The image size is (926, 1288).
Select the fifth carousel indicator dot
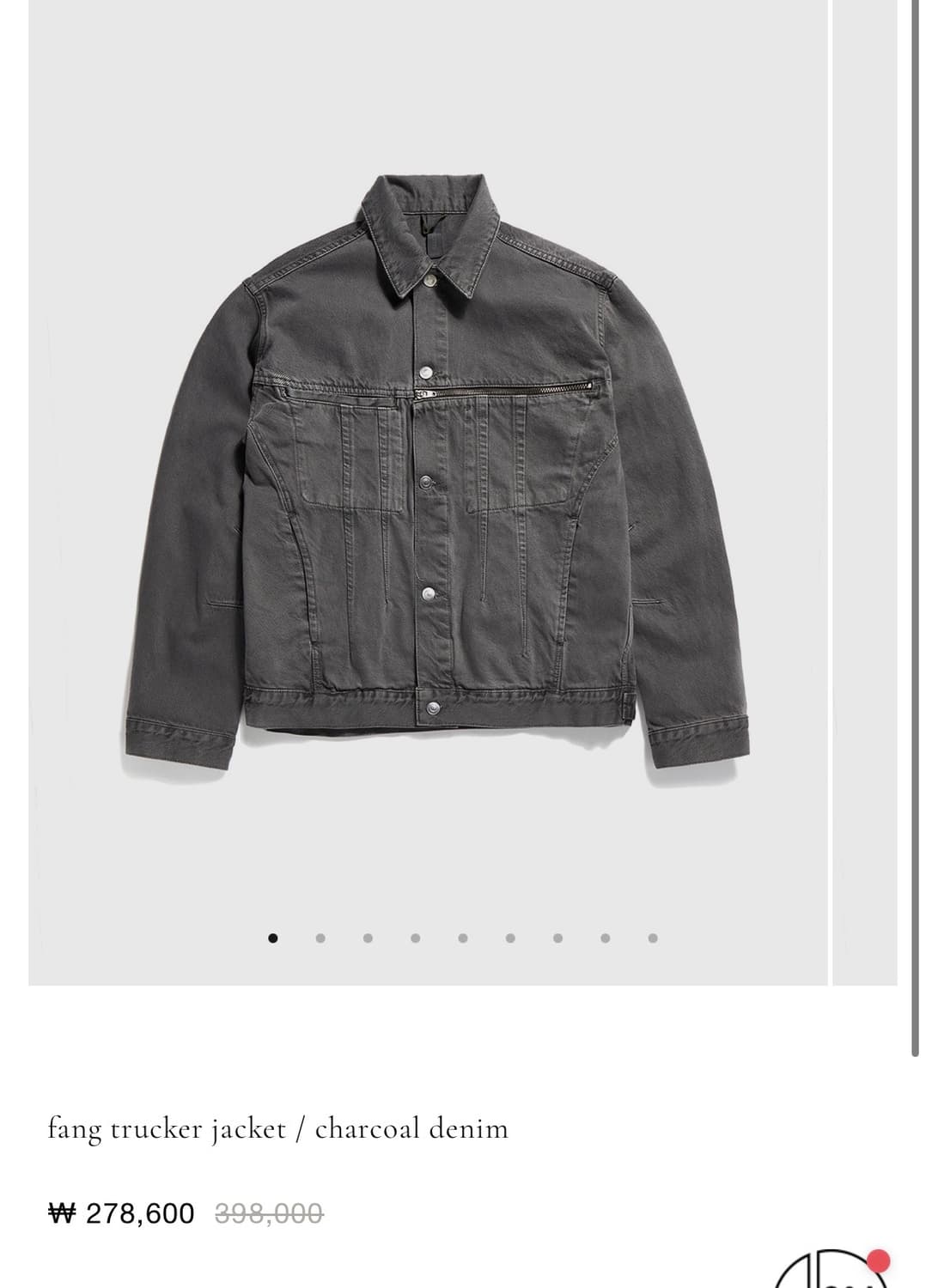click(x=463, y=939)
